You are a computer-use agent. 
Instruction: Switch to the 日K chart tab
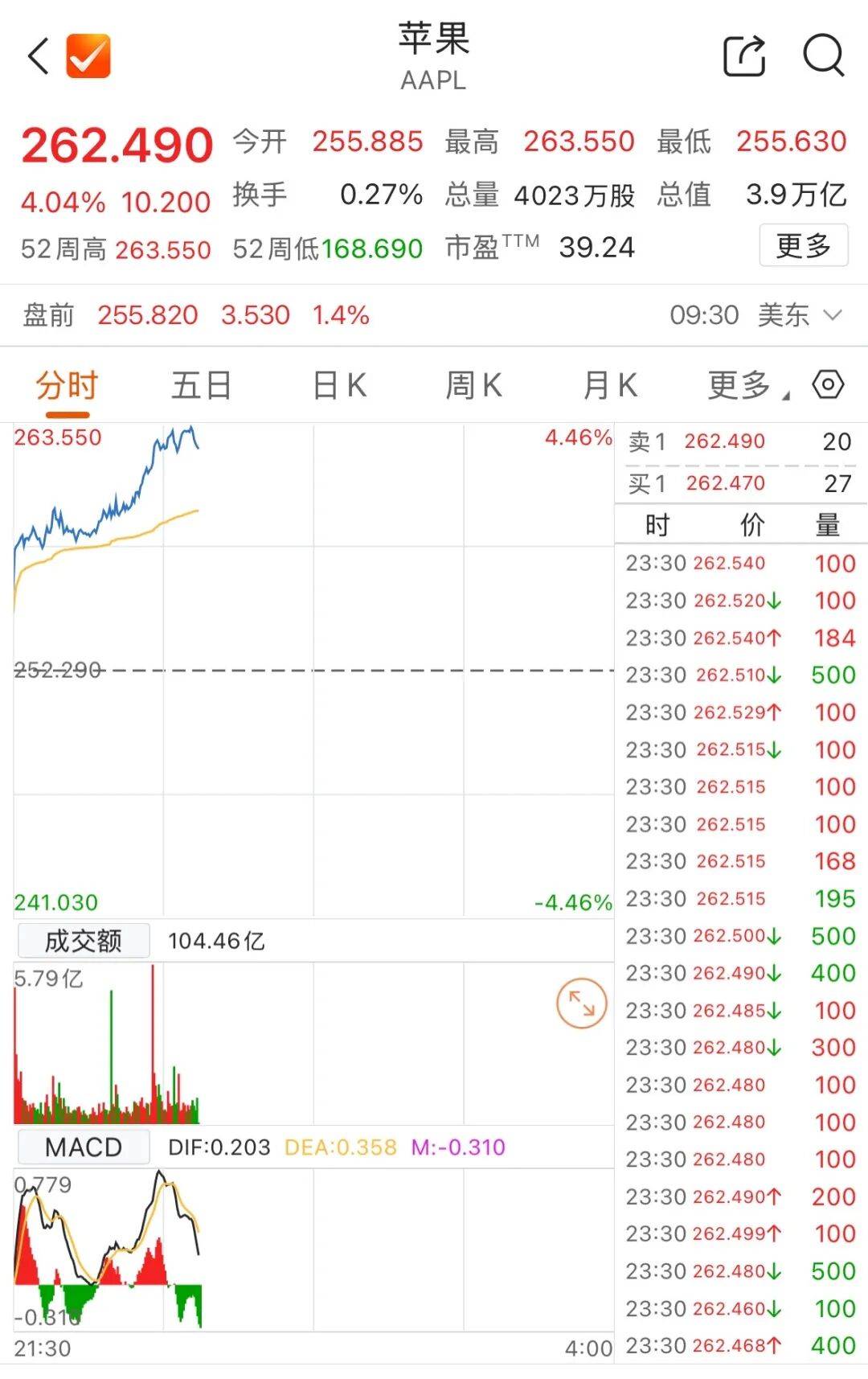tap(339, 386)
